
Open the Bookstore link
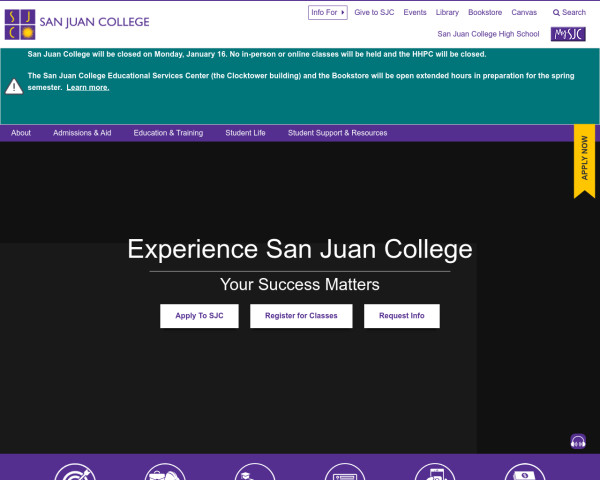point(485,12)
